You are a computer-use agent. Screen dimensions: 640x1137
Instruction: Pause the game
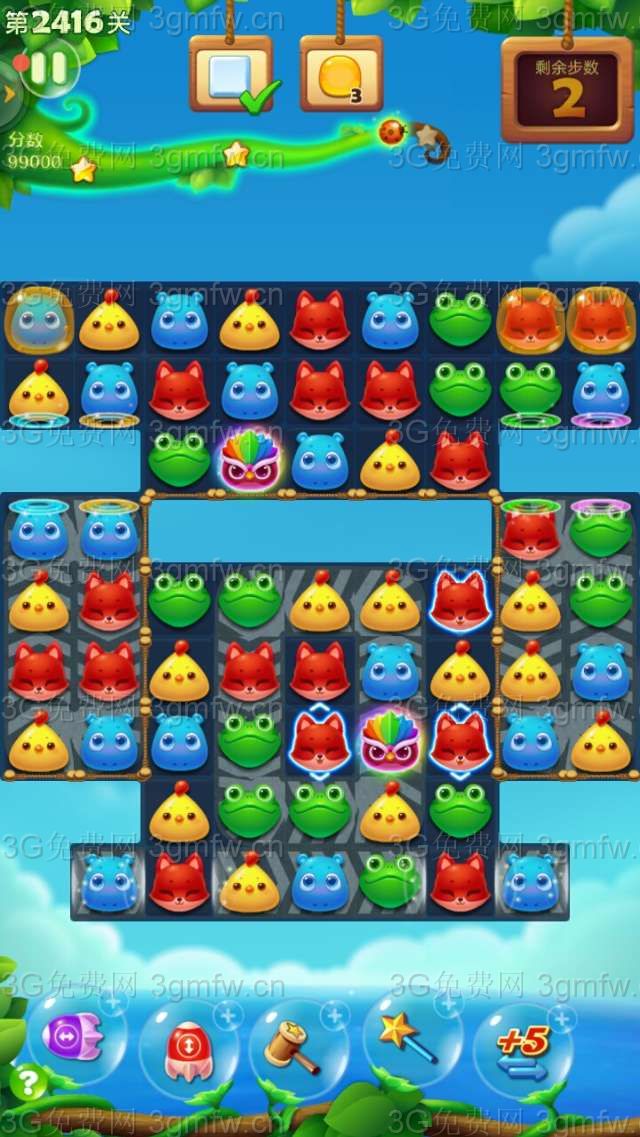pos(48,68)
